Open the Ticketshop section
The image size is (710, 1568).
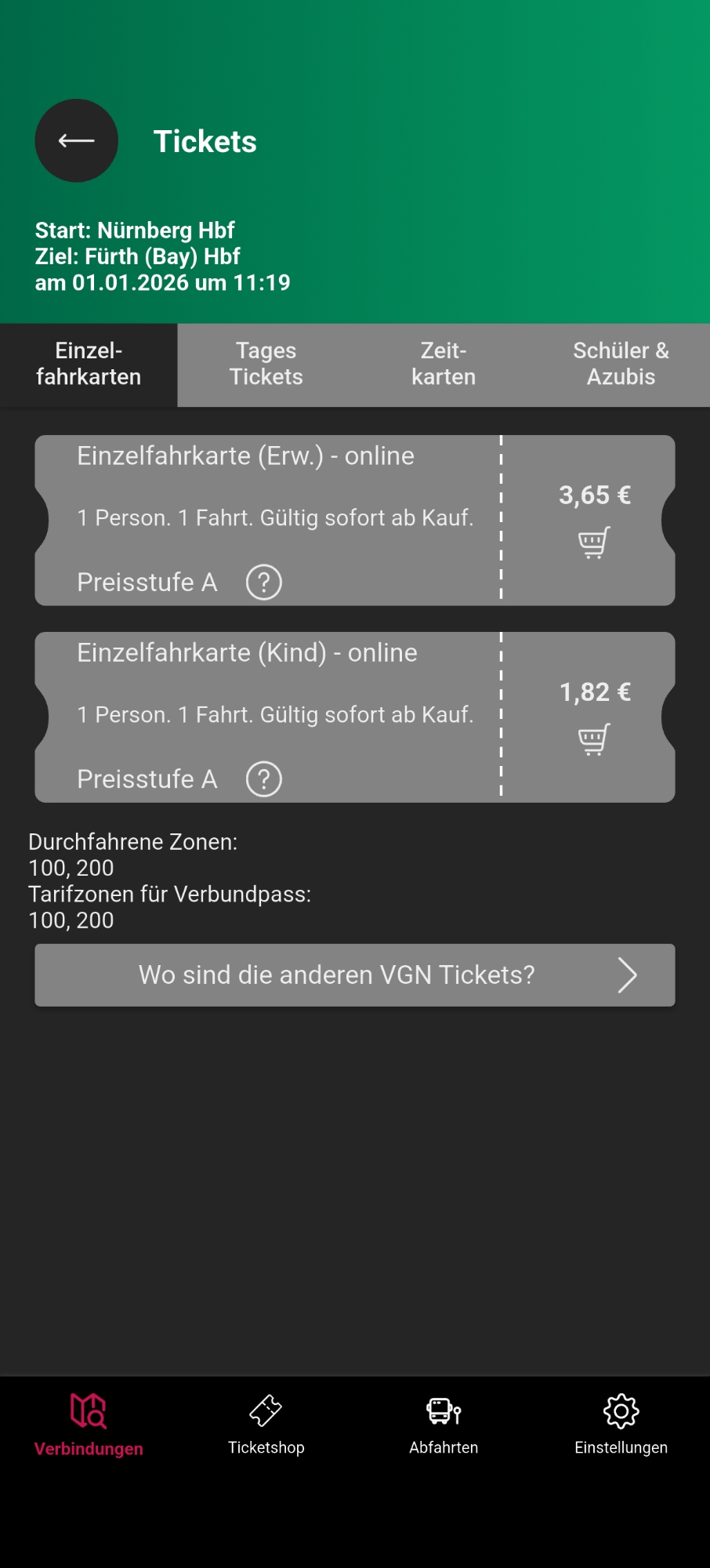[x=266, y=1425]
